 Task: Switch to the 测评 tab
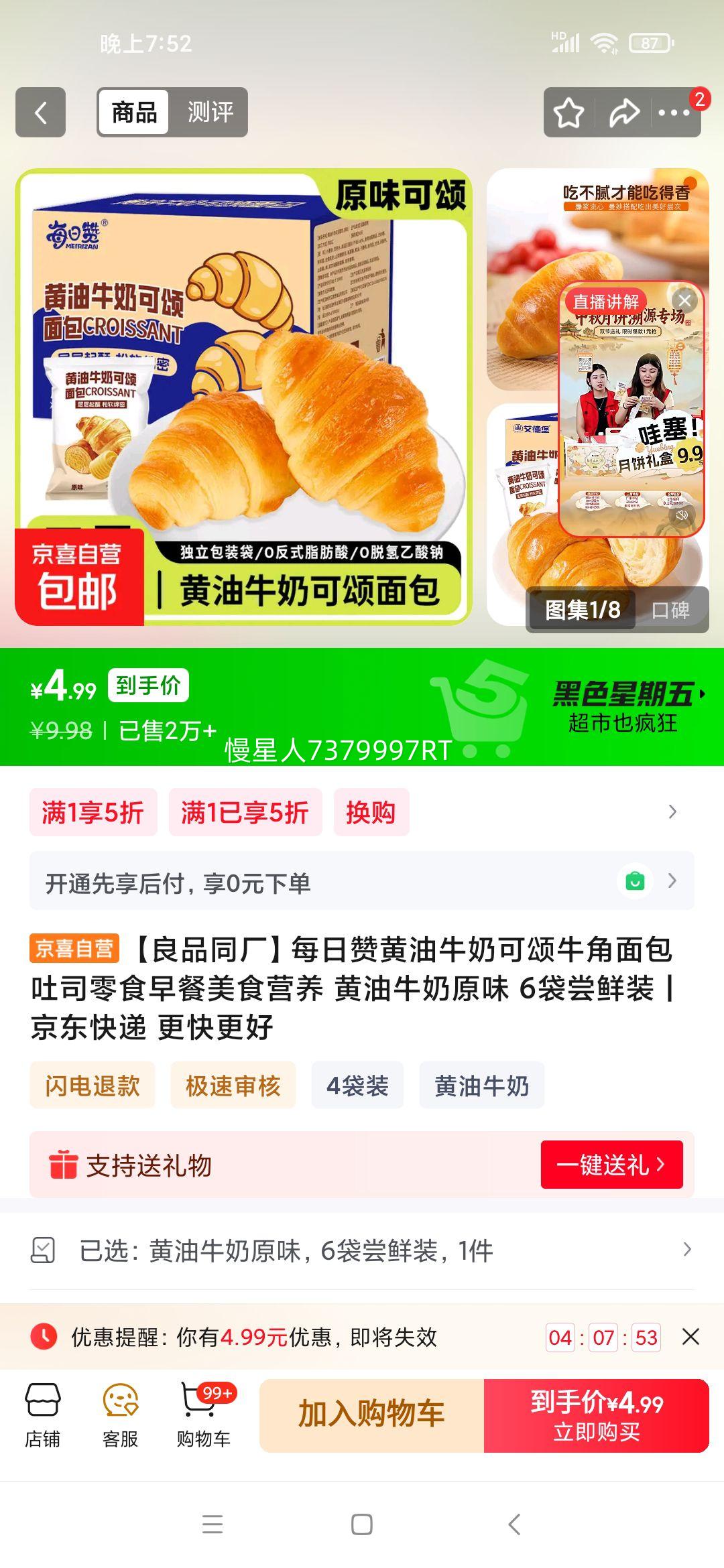point(208,111)
